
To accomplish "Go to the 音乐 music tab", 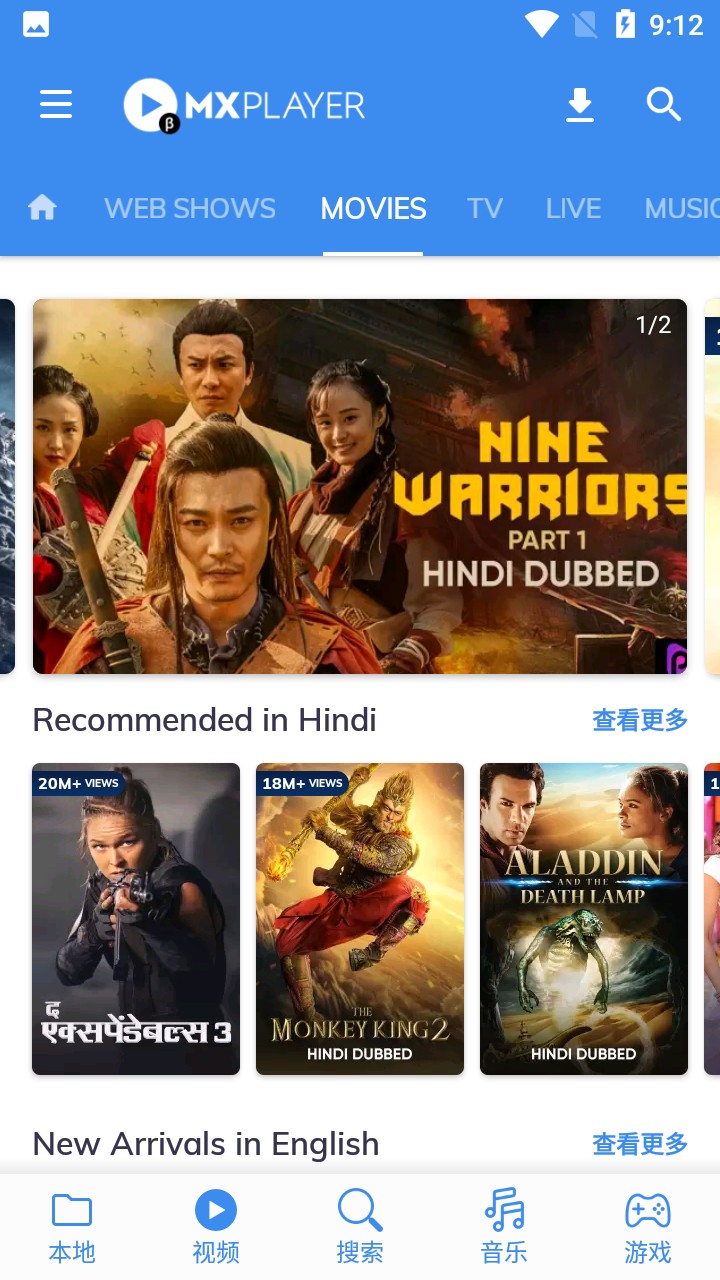I will 504,1226.
